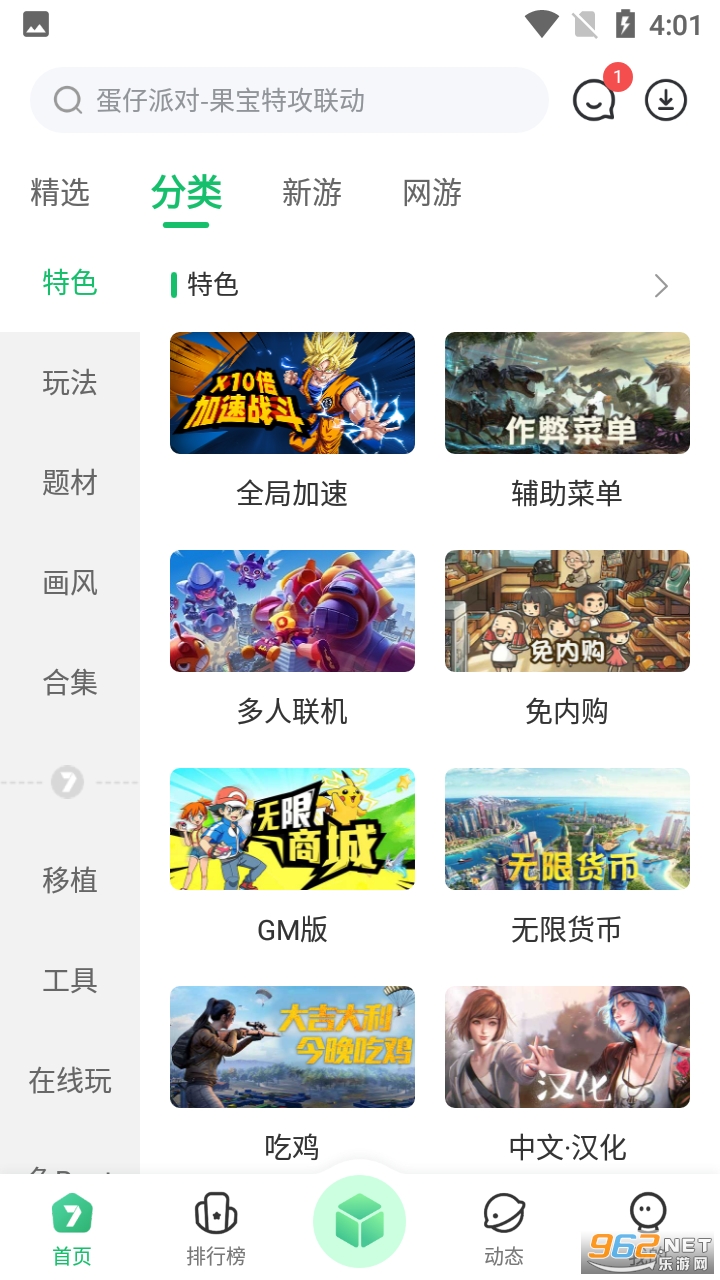Open the messages icon with red badge
The width and height of the screenshot is (720, 1280).
coord(594,100)
